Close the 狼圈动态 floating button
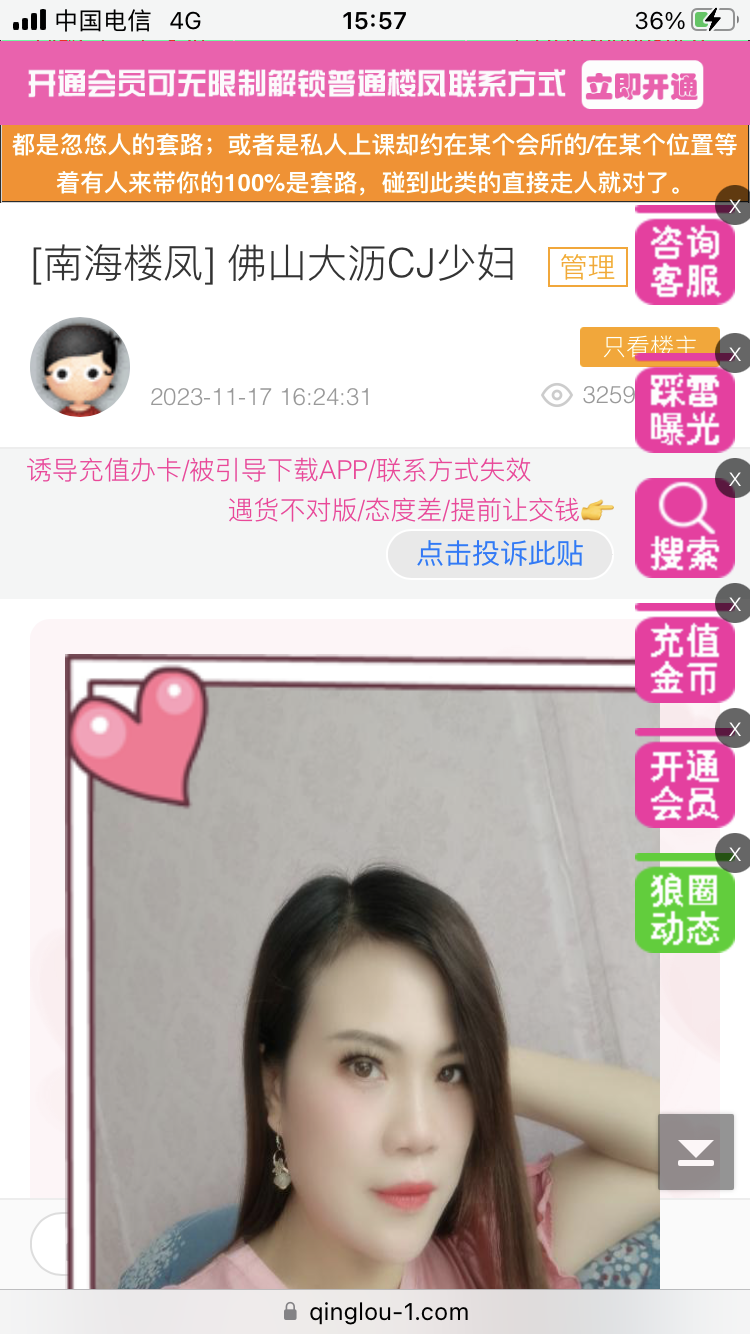The height and width of the screenshot is (1334, 750). coord(734,854)
